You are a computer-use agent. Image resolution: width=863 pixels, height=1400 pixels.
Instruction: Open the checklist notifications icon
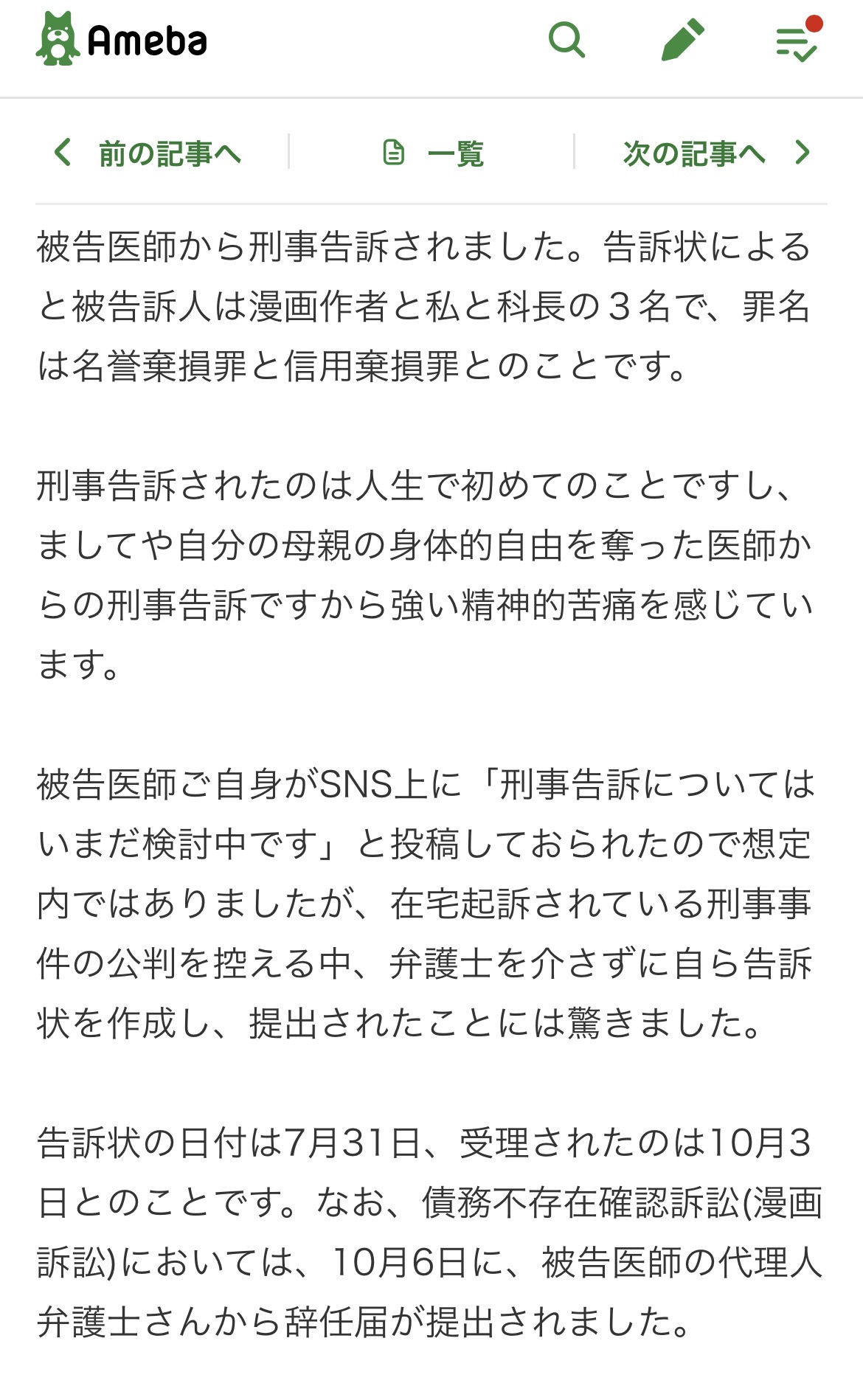click(797, 41)
